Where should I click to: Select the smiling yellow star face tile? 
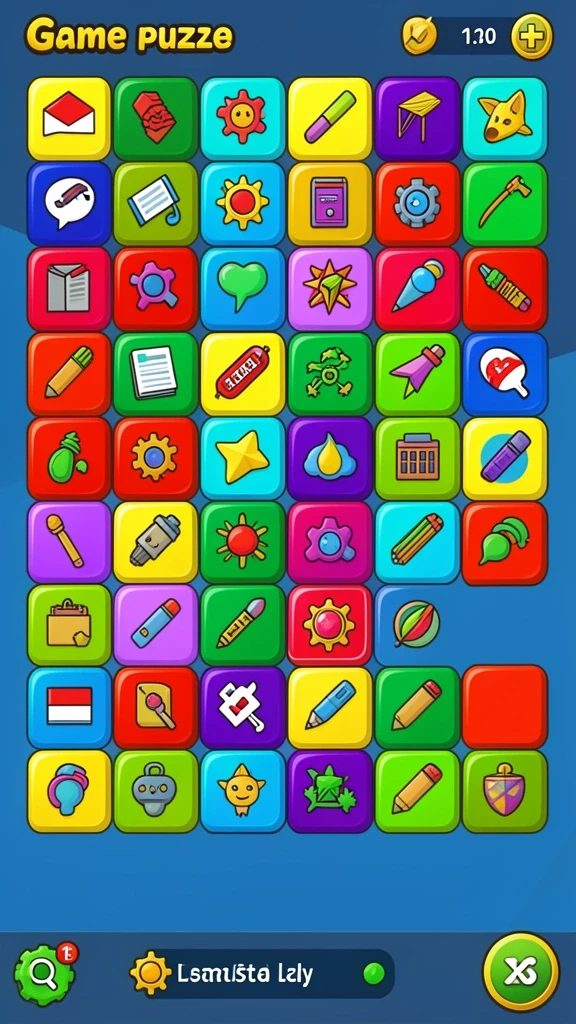tap(242, 792)
